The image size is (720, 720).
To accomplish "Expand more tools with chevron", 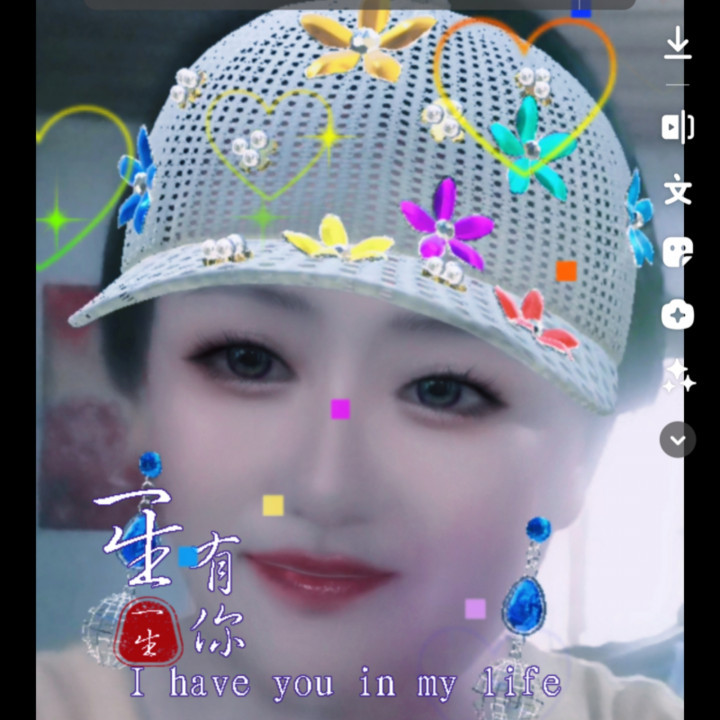I will tap(678, 439).
